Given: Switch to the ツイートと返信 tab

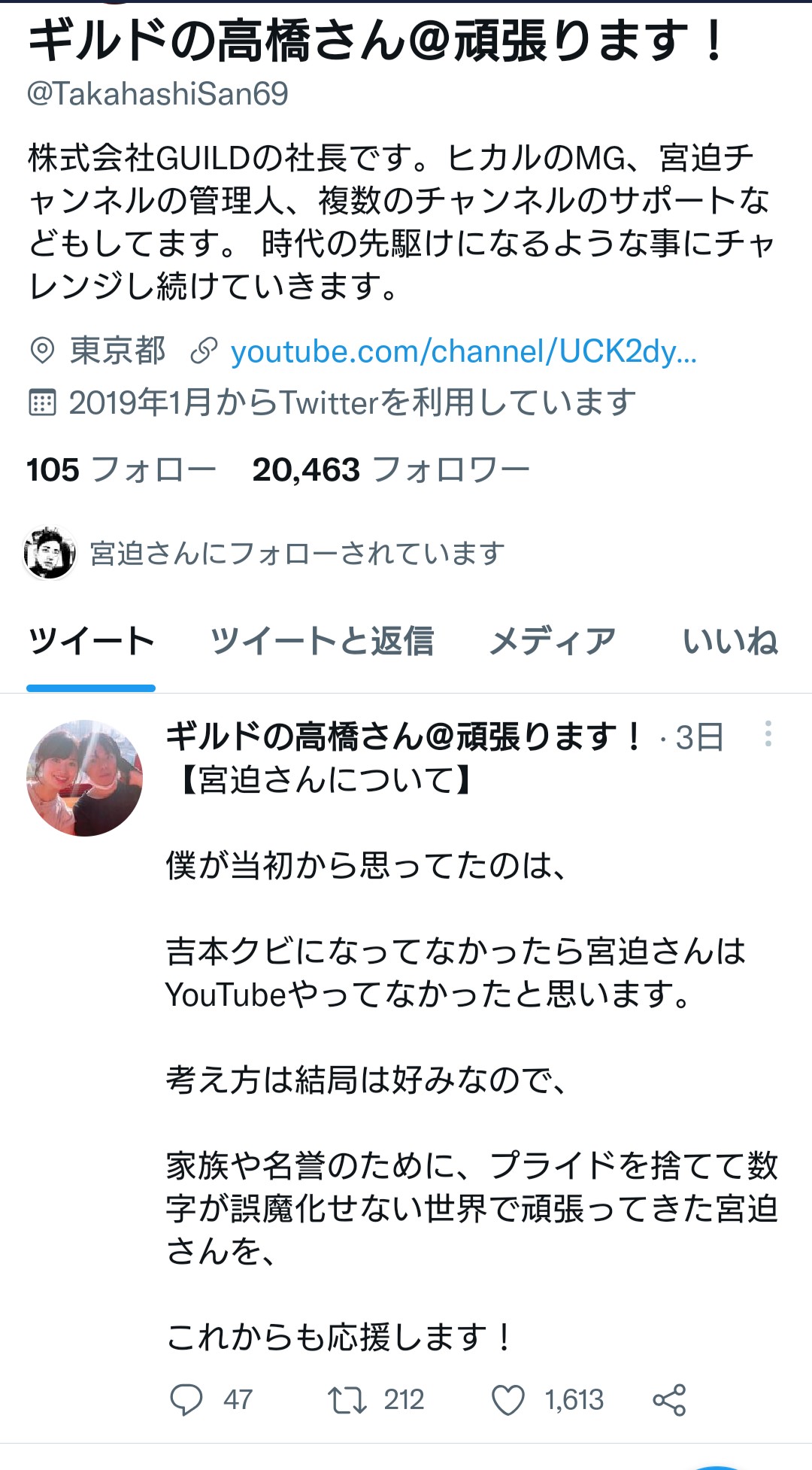Looking at the screenshot, I should click(x=322, y=642).
